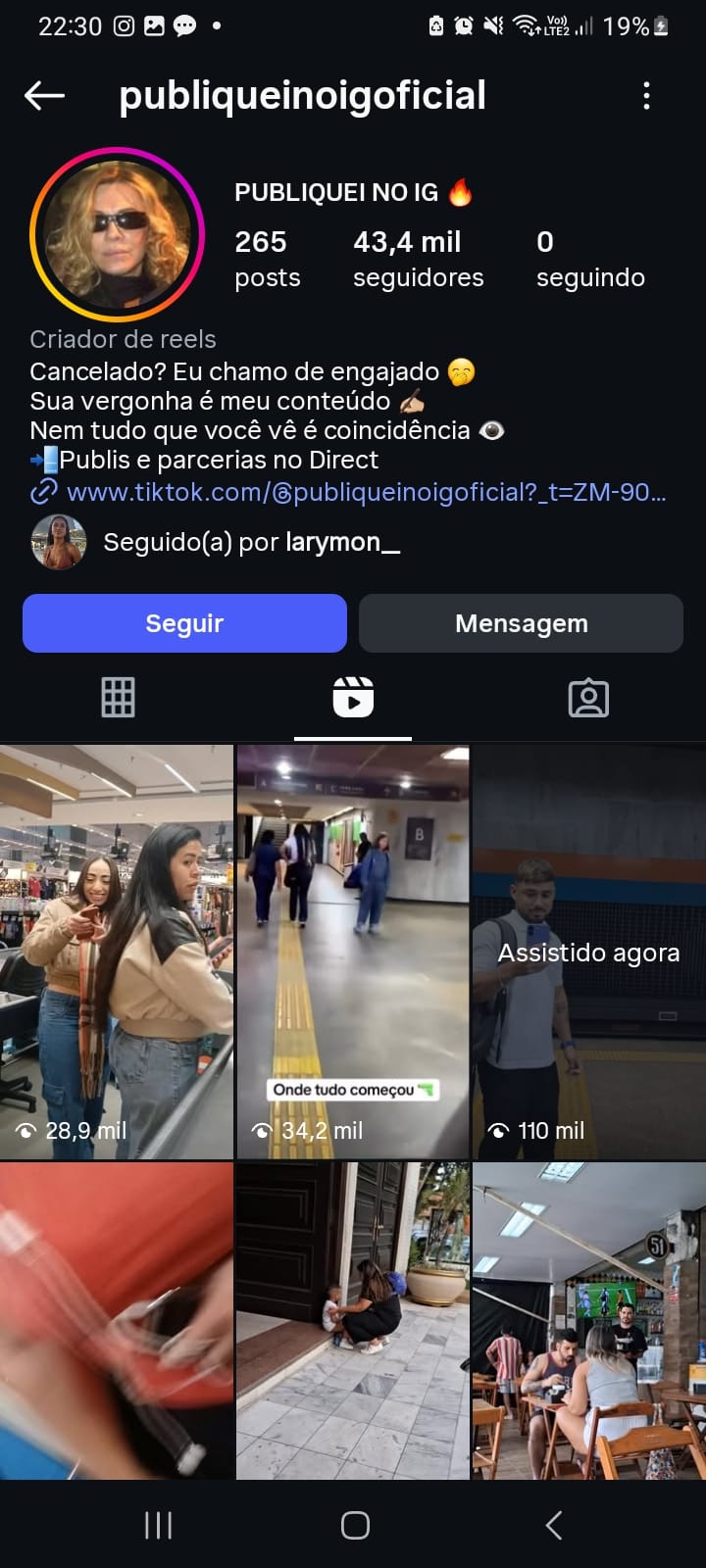Select the reels tab
The image size is (706, 1568).
coord(353,698)
